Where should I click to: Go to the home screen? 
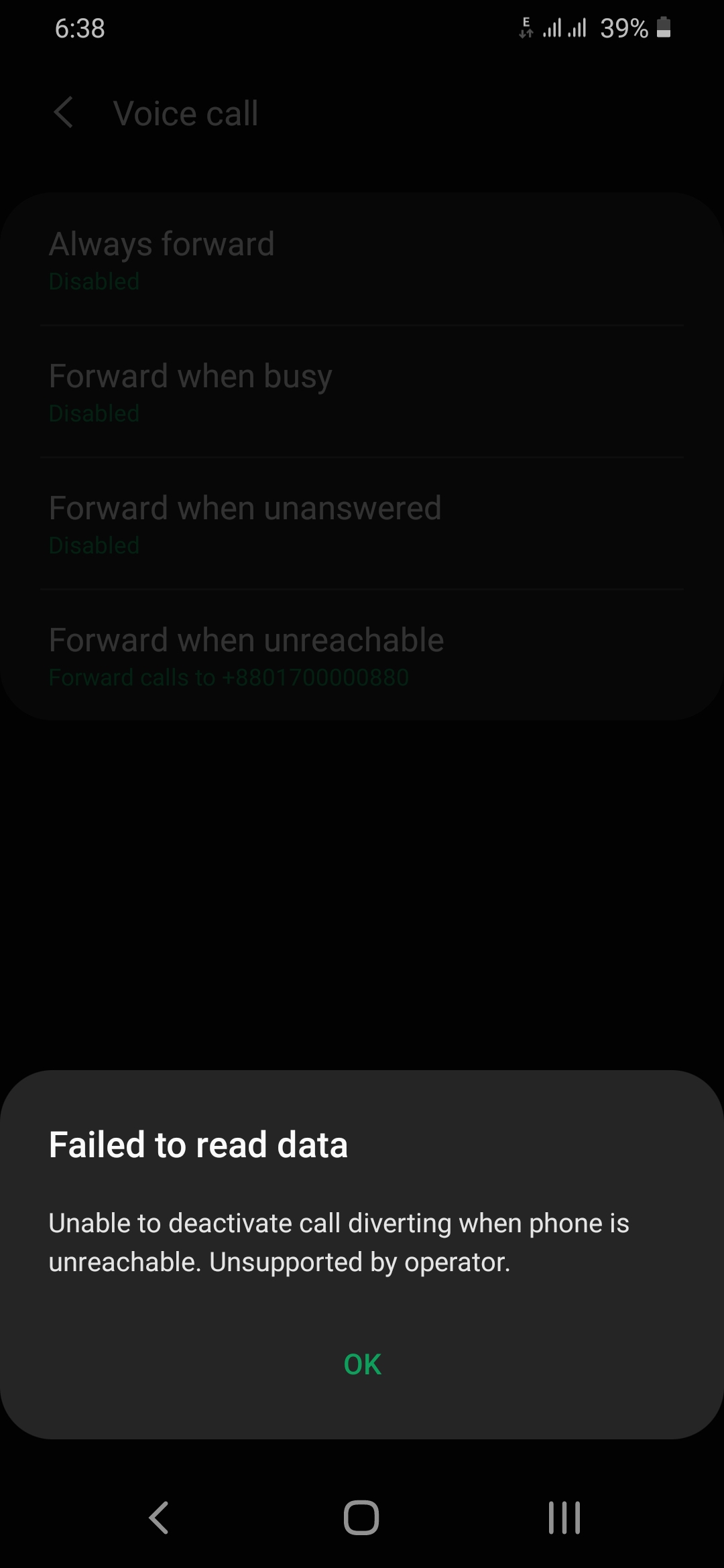pyautogui.click(x=361, y=1517)
